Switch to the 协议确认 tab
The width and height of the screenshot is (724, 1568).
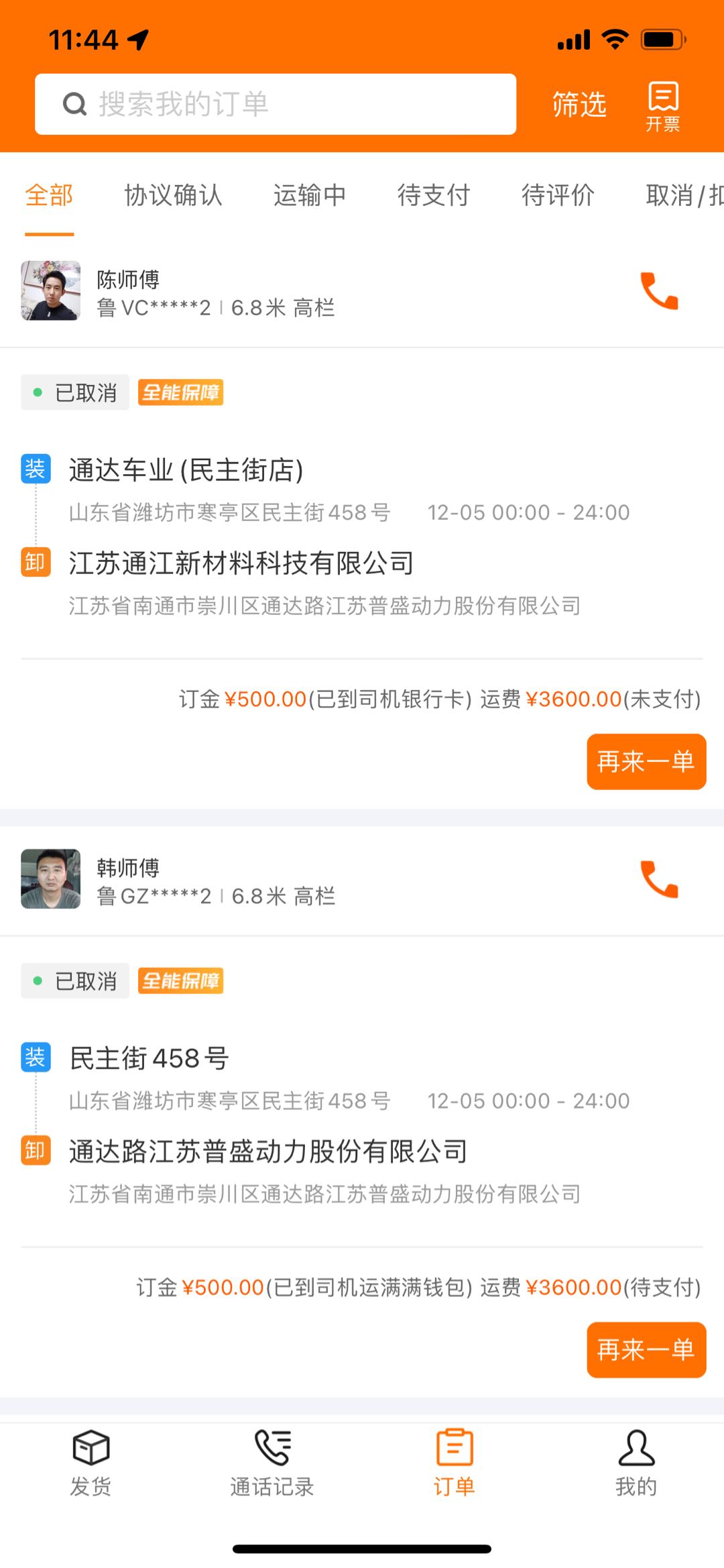[173, 196]
